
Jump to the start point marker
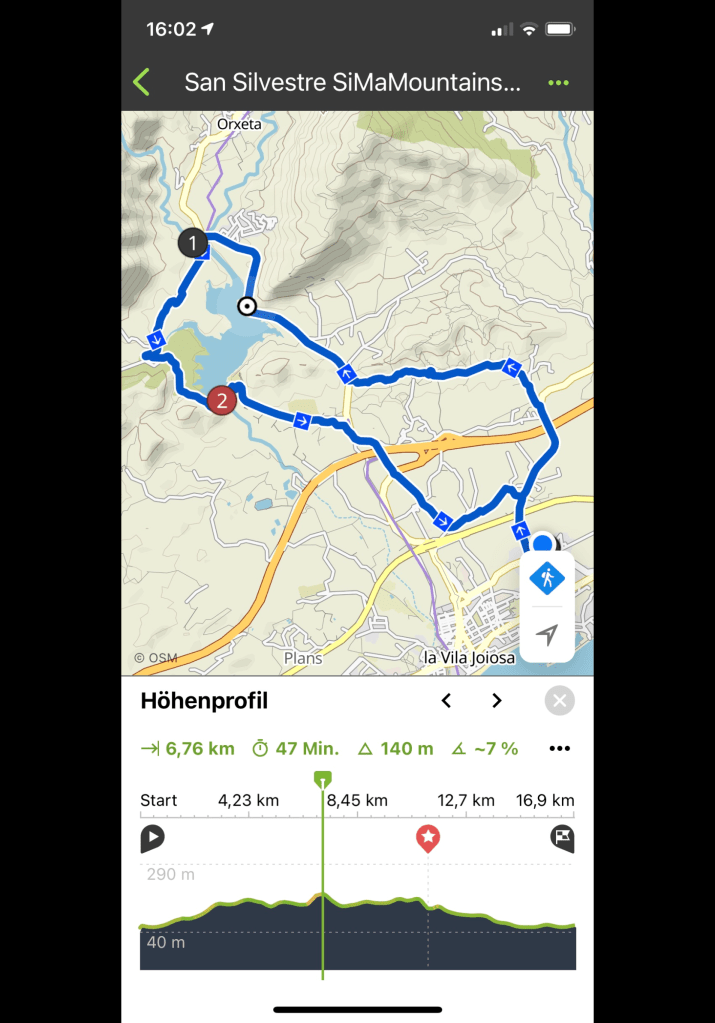click(152, 838)
